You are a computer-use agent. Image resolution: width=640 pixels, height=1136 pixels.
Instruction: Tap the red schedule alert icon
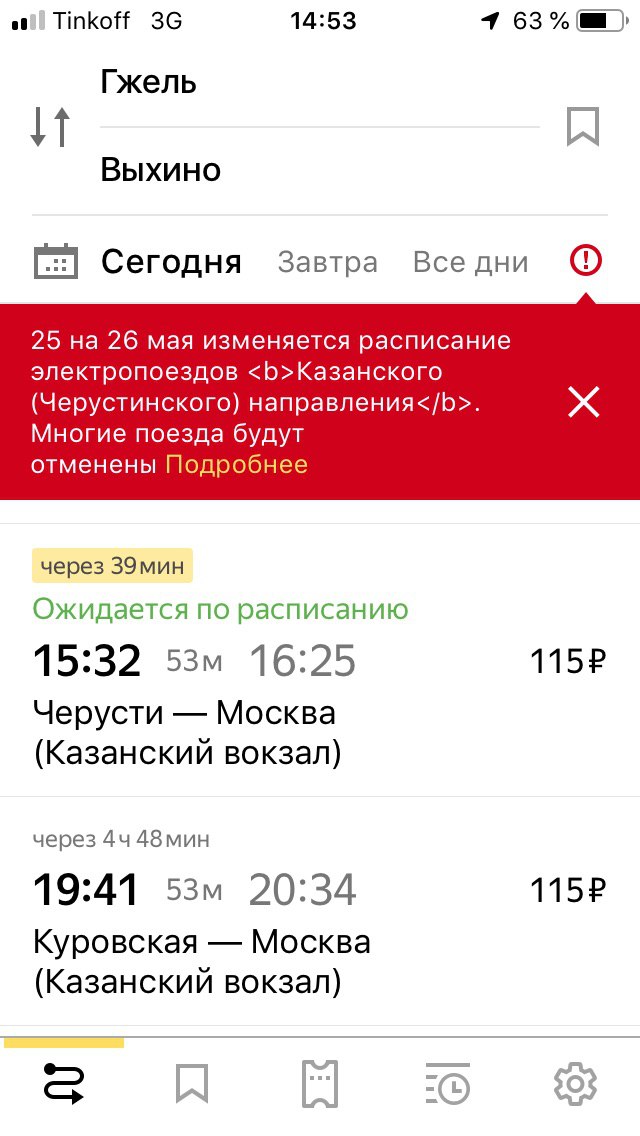[585, 261]
